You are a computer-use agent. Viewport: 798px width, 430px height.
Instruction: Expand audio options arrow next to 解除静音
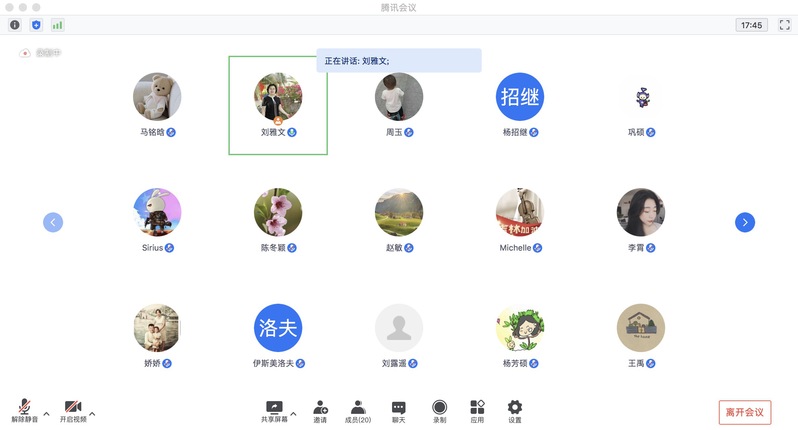pyautogui.click(x=46, y=413)
